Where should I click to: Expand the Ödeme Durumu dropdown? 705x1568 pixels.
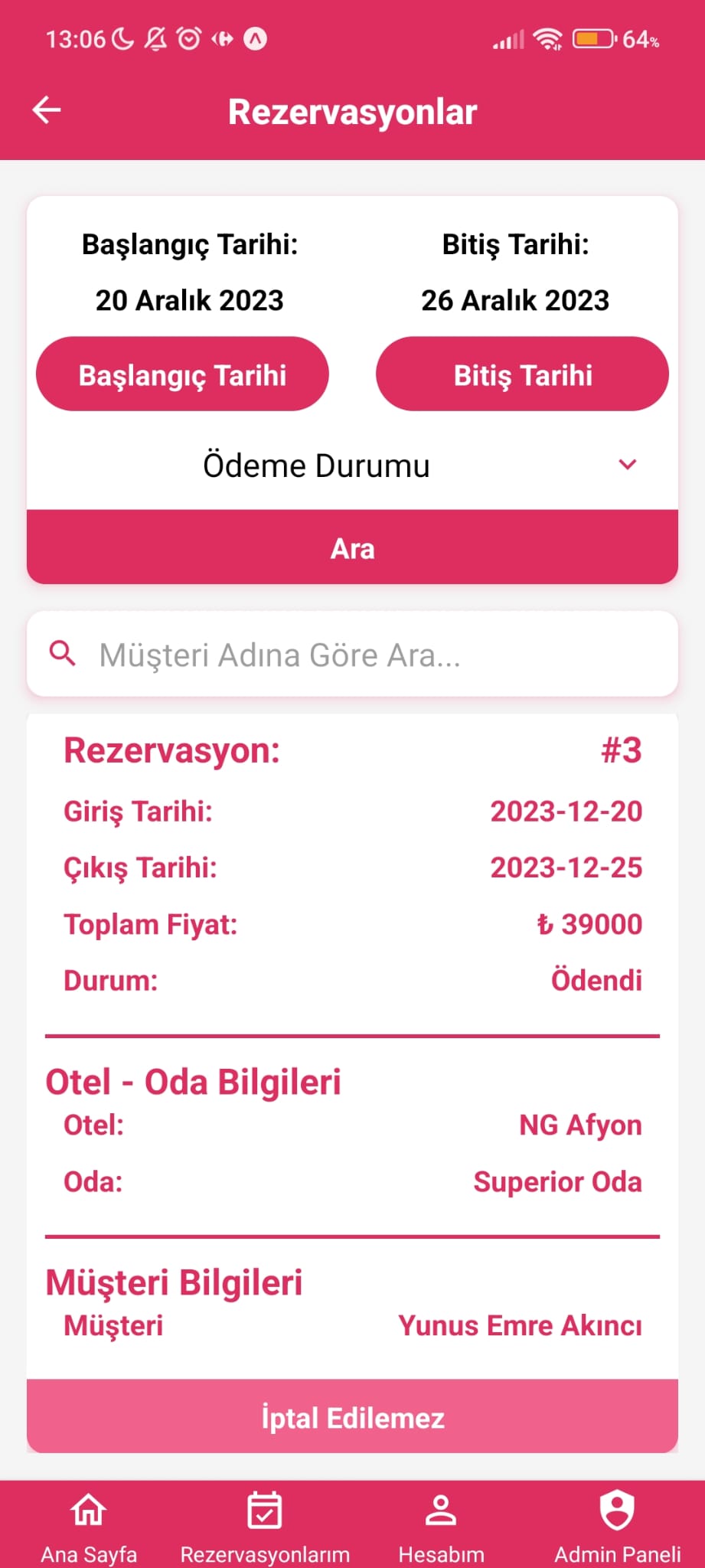tap(352, 465)
